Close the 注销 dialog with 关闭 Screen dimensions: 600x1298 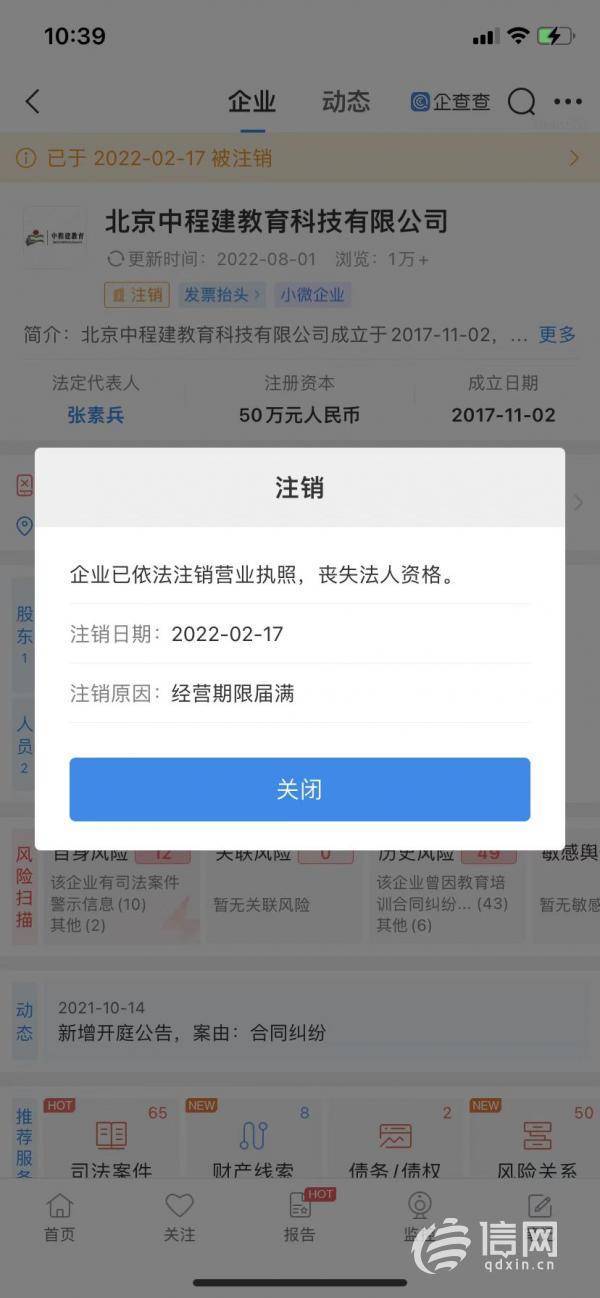coord(299,789)
